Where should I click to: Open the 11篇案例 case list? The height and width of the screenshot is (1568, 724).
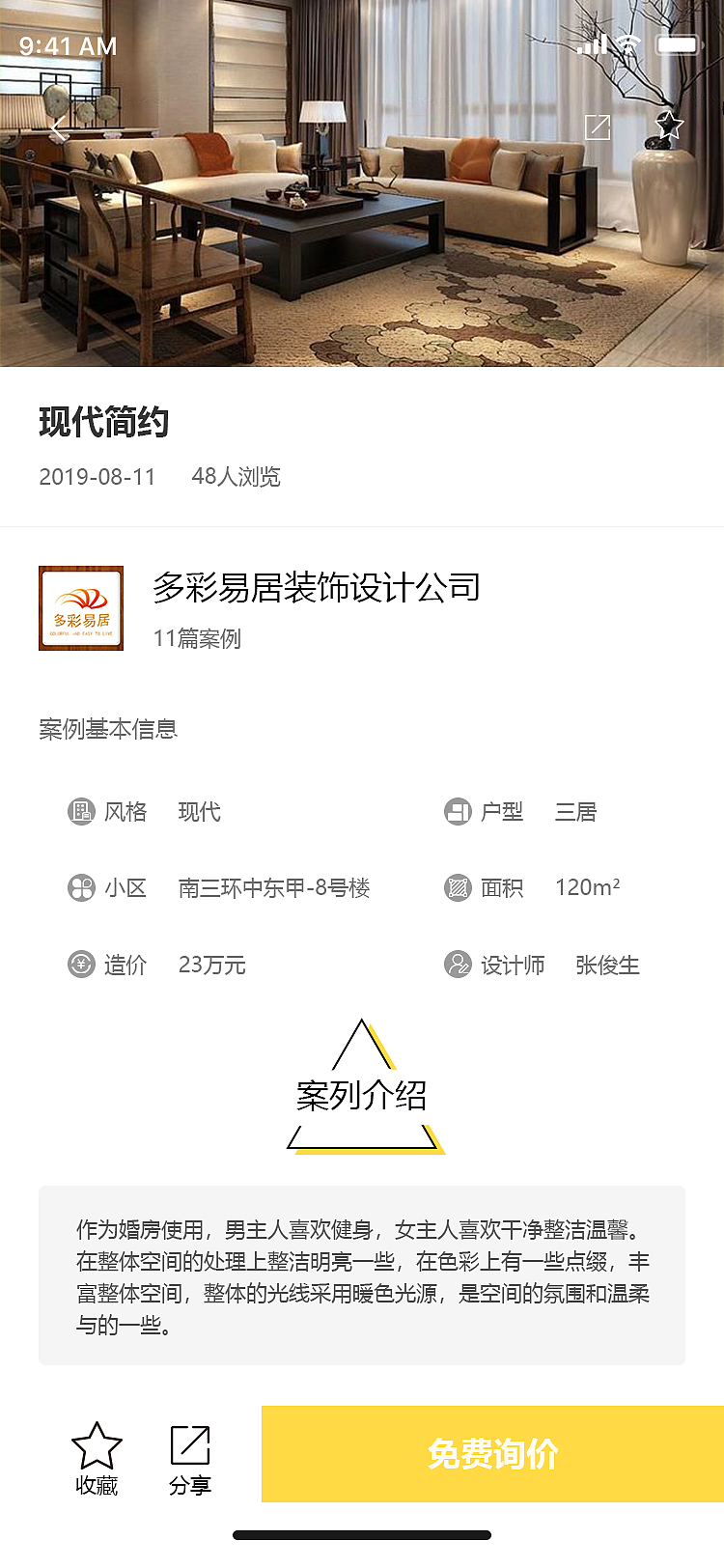pos(198,639)
